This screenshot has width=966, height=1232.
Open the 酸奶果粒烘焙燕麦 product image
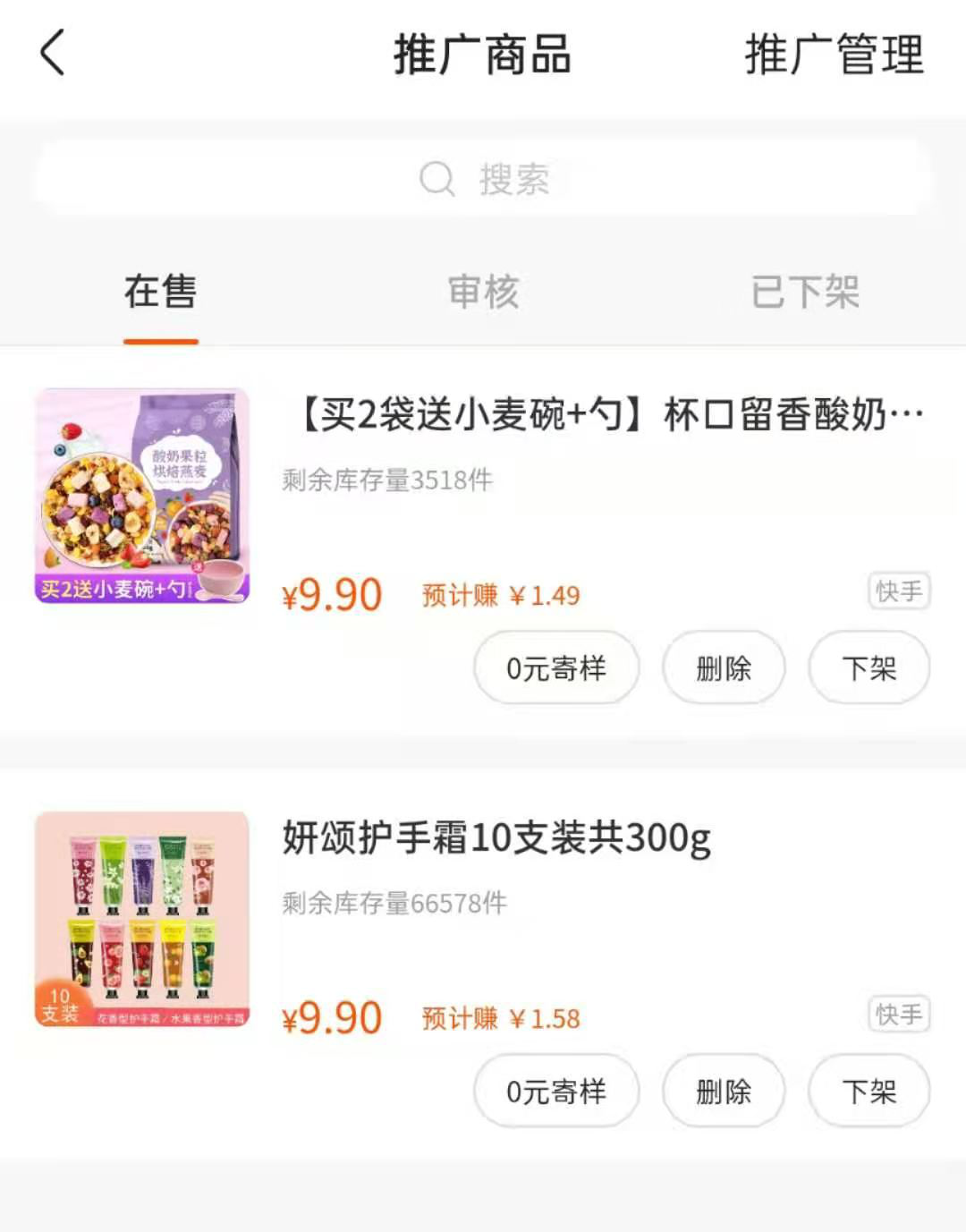click(142, 496)
